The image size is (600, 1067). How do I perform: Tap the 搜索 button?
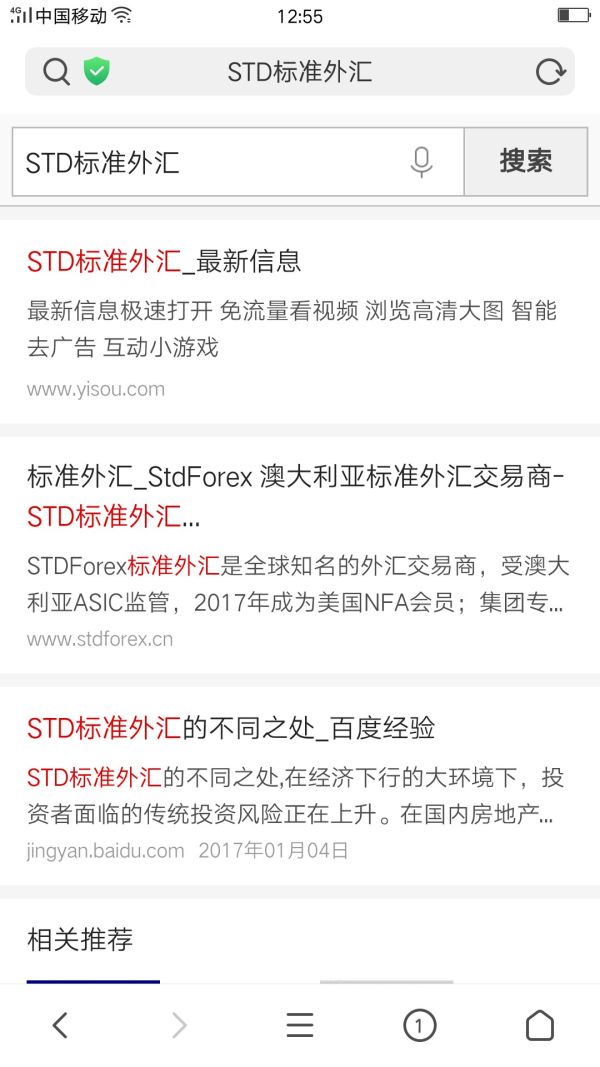(526, 162)
